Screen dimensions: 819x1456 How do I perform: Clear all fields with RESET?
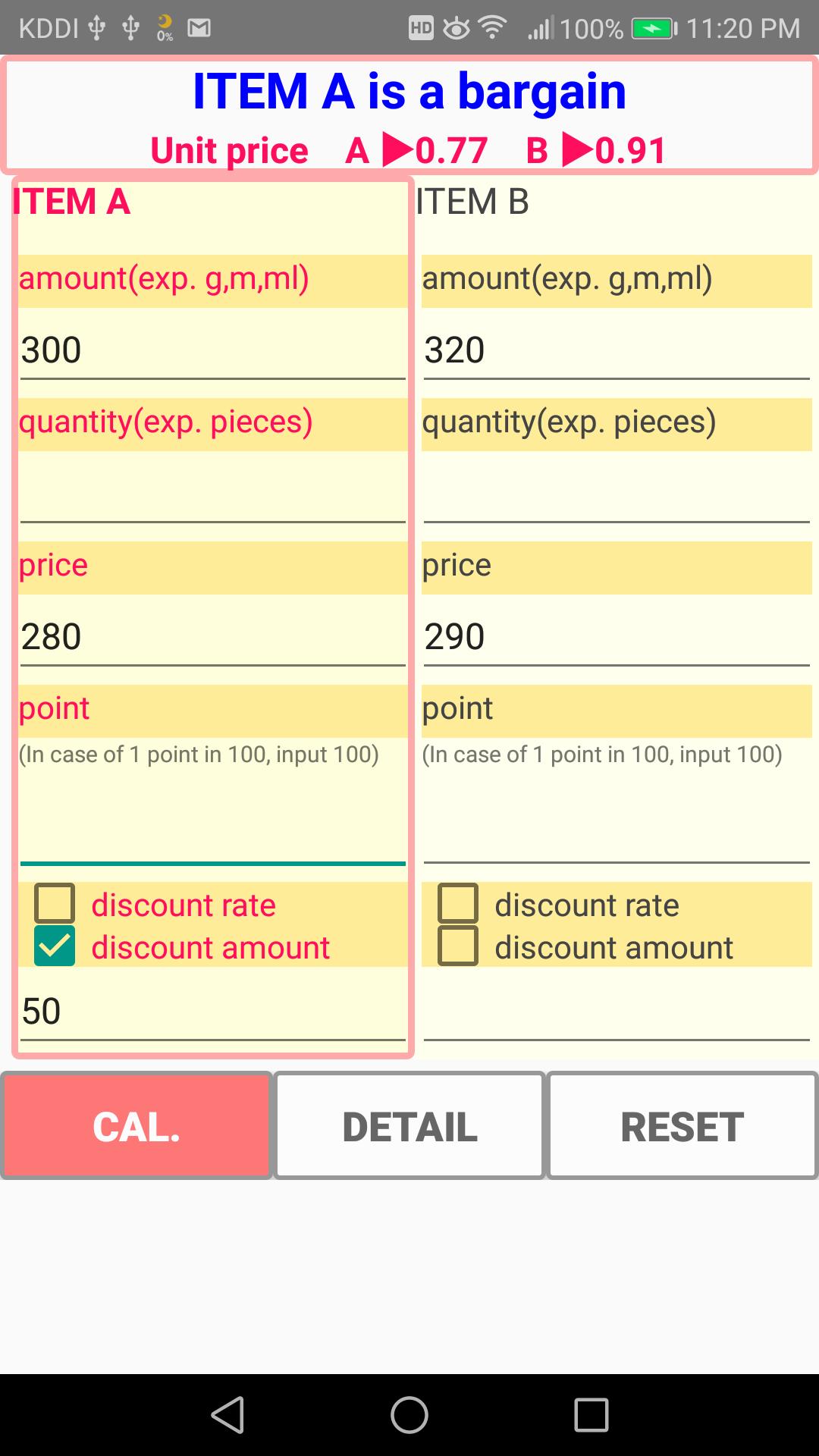(682, 1126)
